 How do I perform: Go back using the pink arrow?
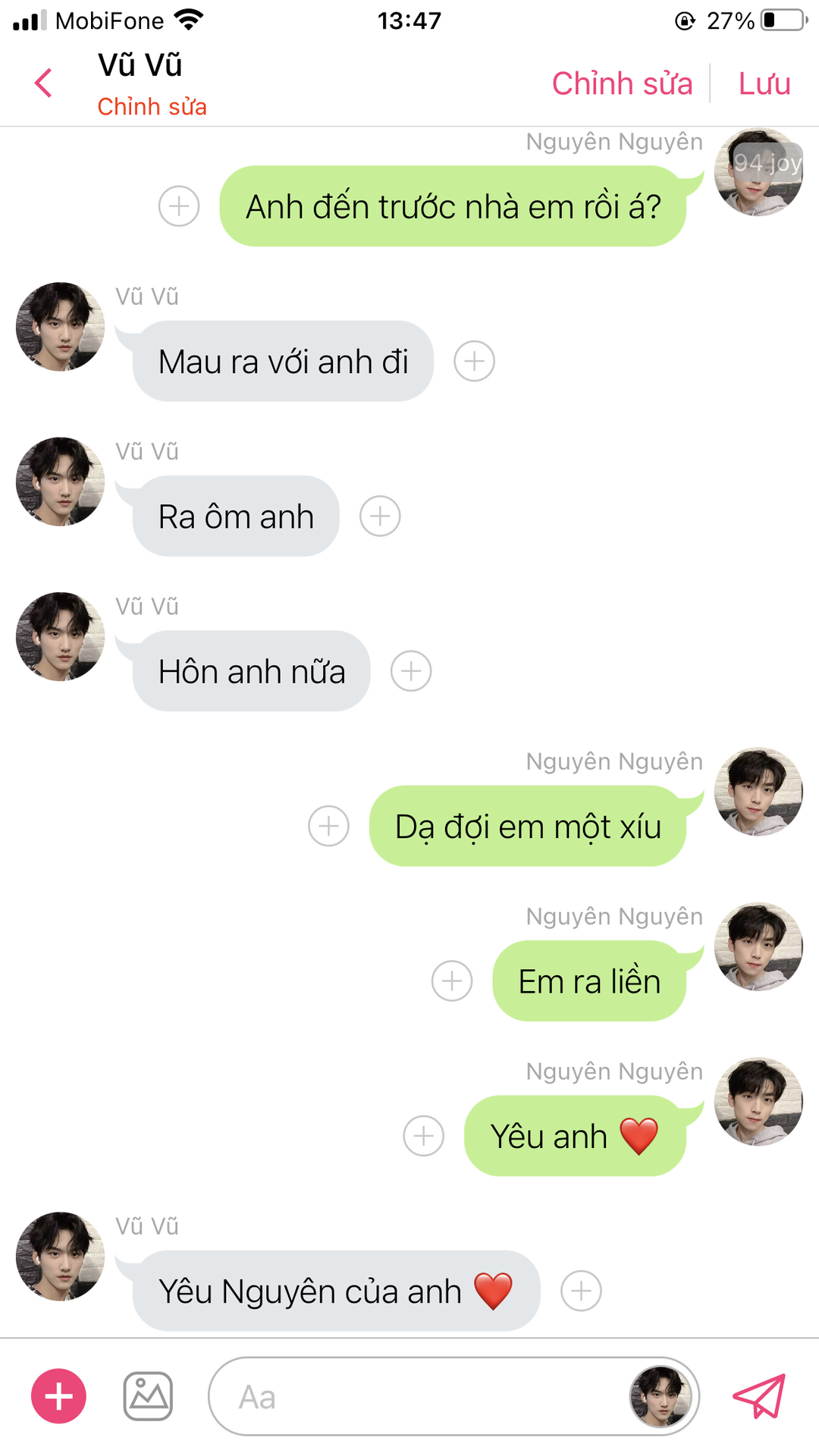click(43, 83)
